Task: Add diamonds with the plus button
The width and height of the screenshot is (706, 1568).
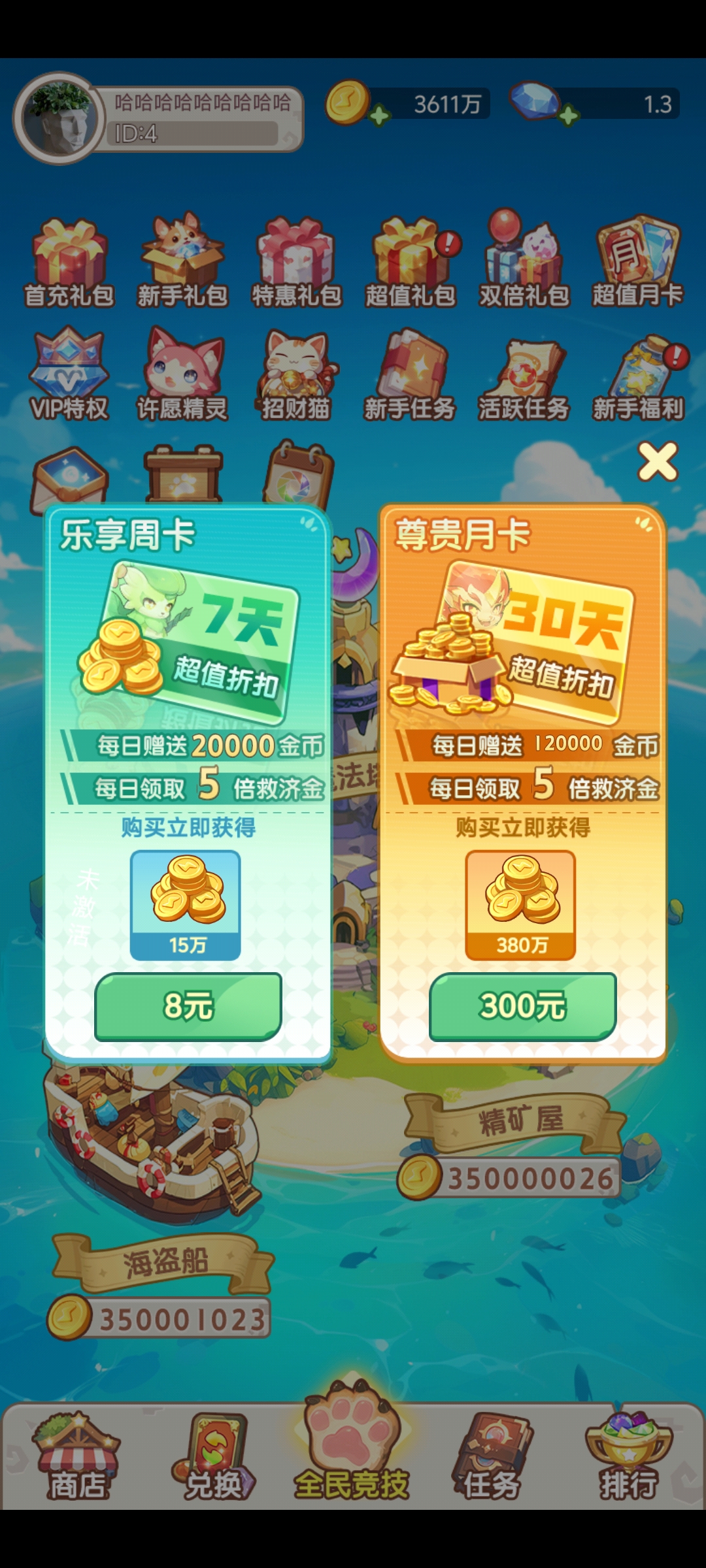Action: point(569,116)
